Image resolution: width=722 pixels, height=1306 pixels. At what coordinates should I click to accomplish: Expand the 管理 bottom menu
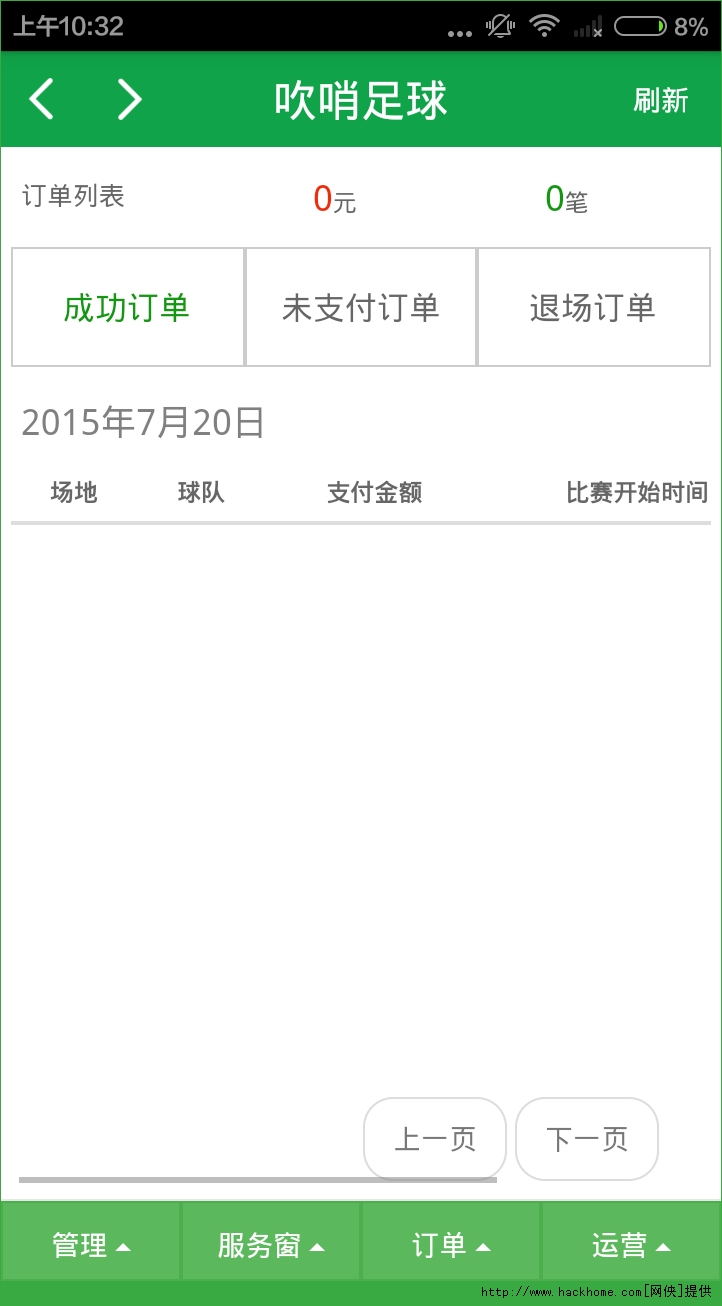click(91, 1245)
